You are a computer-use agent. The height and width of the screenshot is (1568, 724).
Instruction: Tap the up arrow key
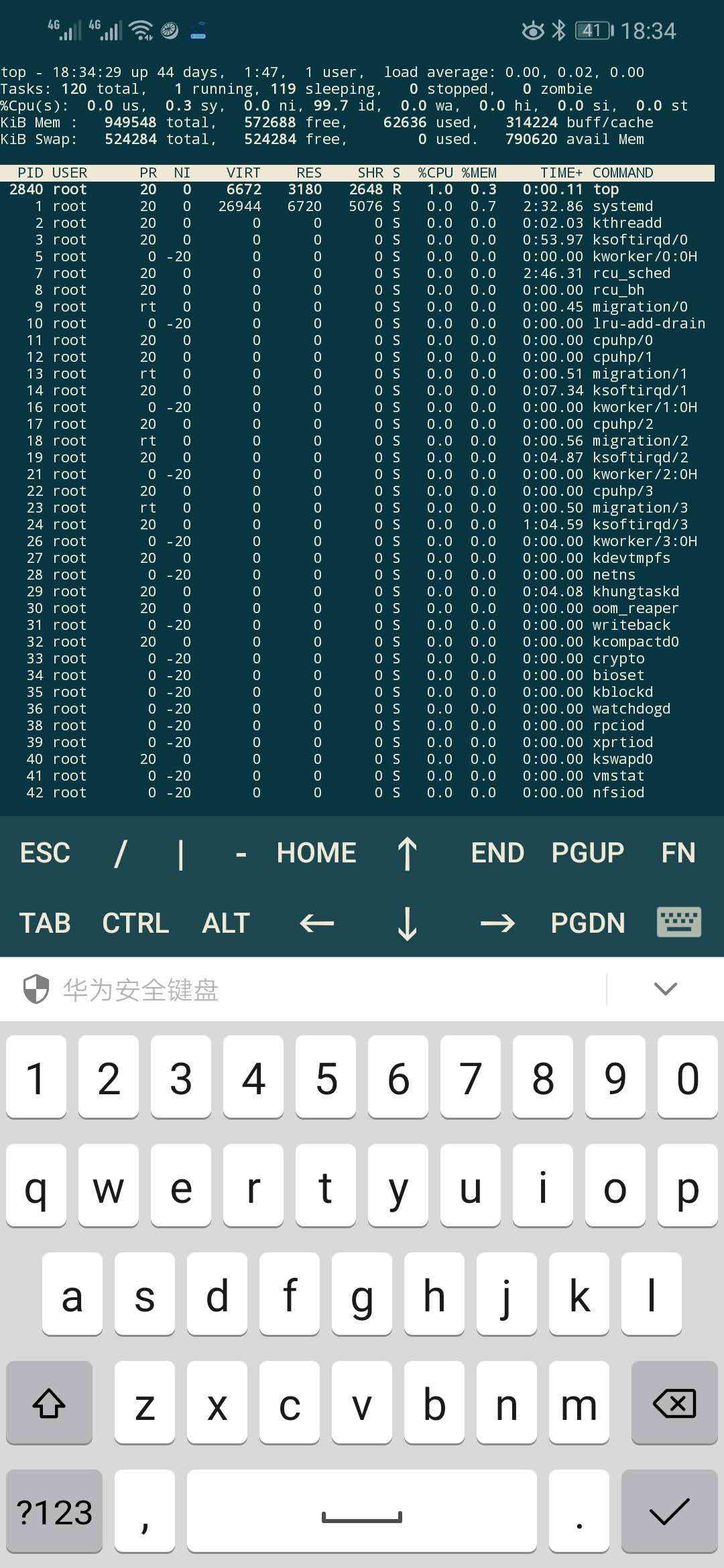pyautogui.click(x=407, y=853)
